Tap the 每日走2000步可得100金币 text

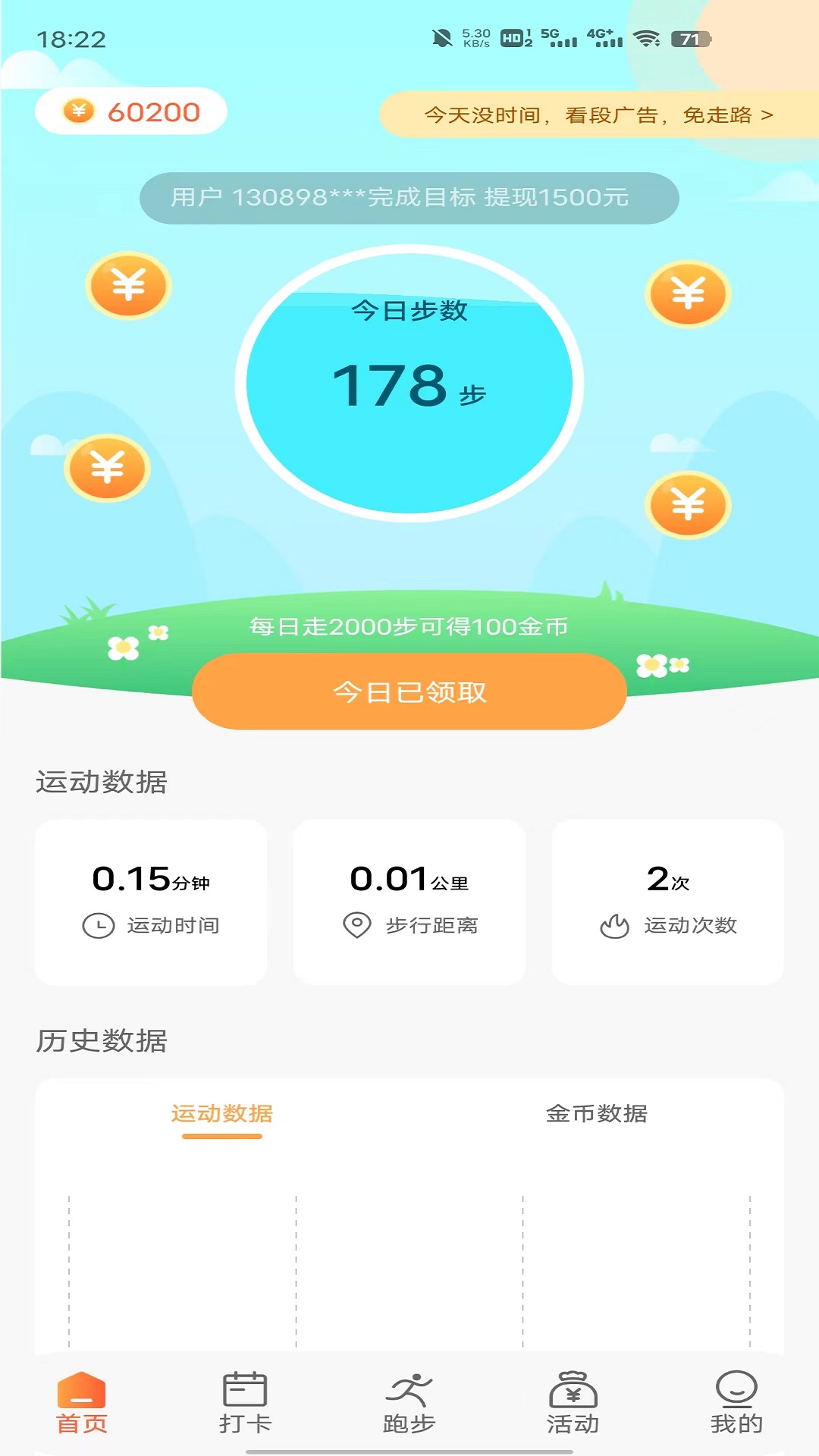pos(409,627)
